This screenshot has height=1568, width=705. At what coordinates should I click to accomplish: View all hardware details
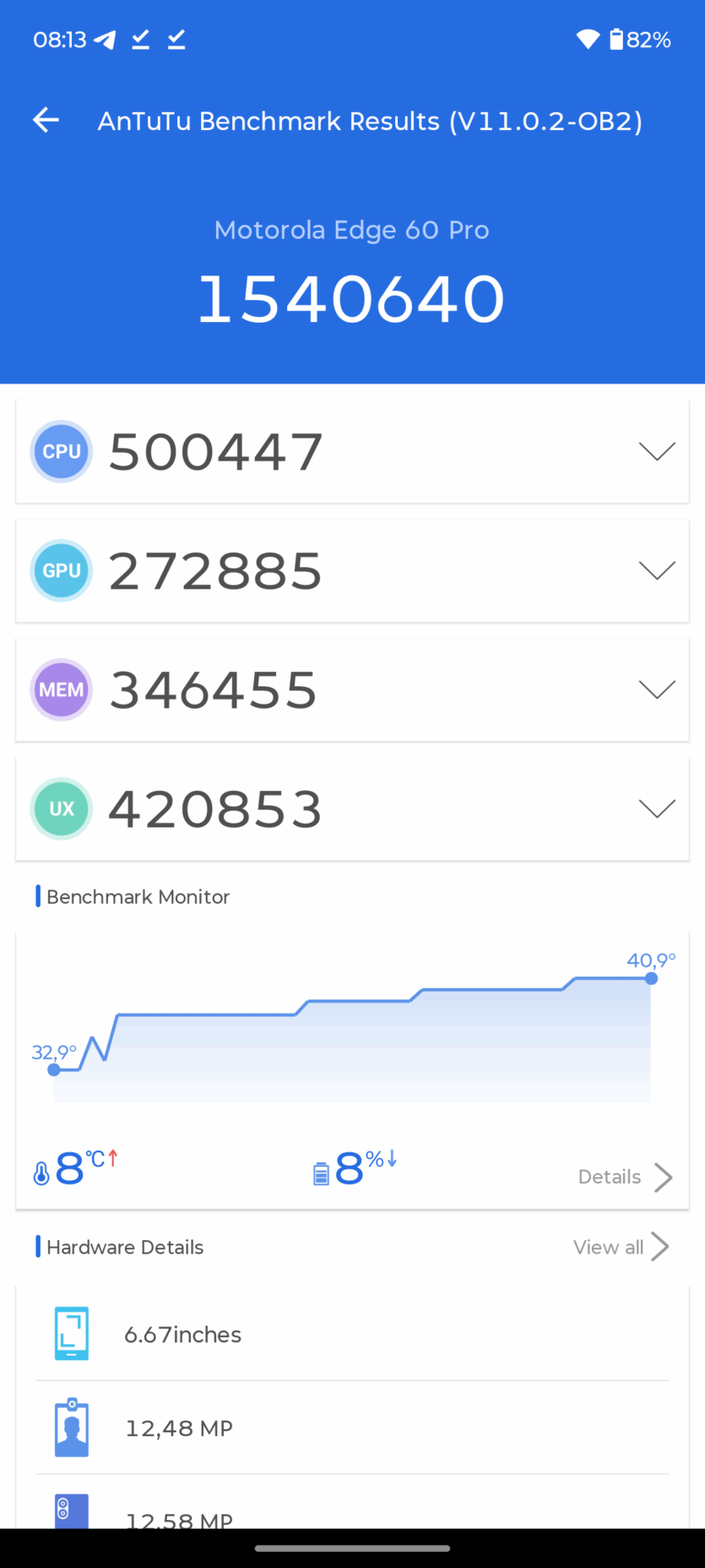click(621, 1247)
